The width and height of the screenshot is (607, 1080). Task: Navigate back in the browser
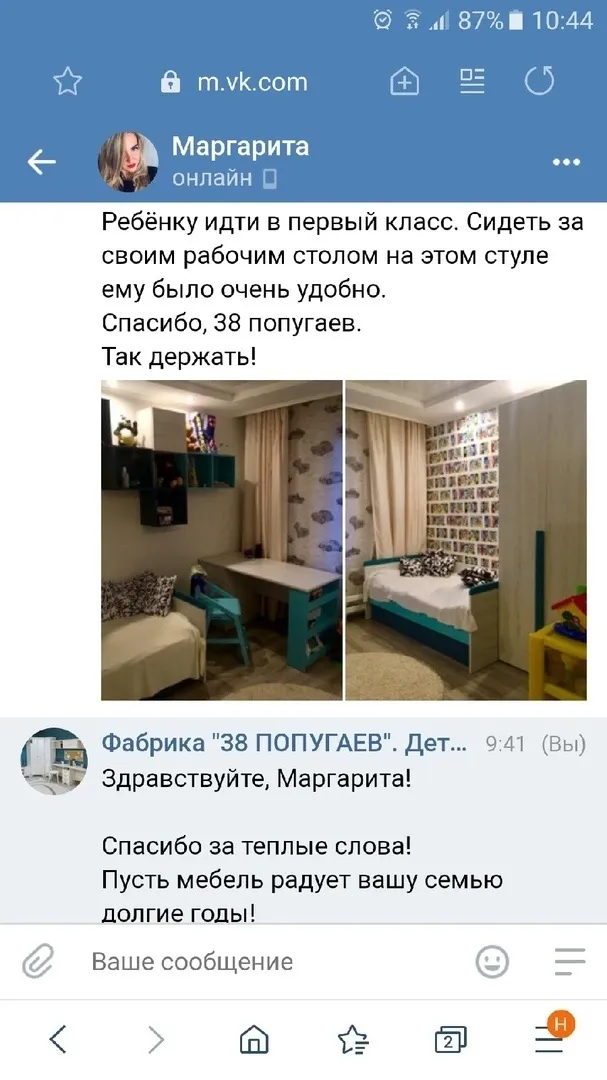coord(59,1039)
